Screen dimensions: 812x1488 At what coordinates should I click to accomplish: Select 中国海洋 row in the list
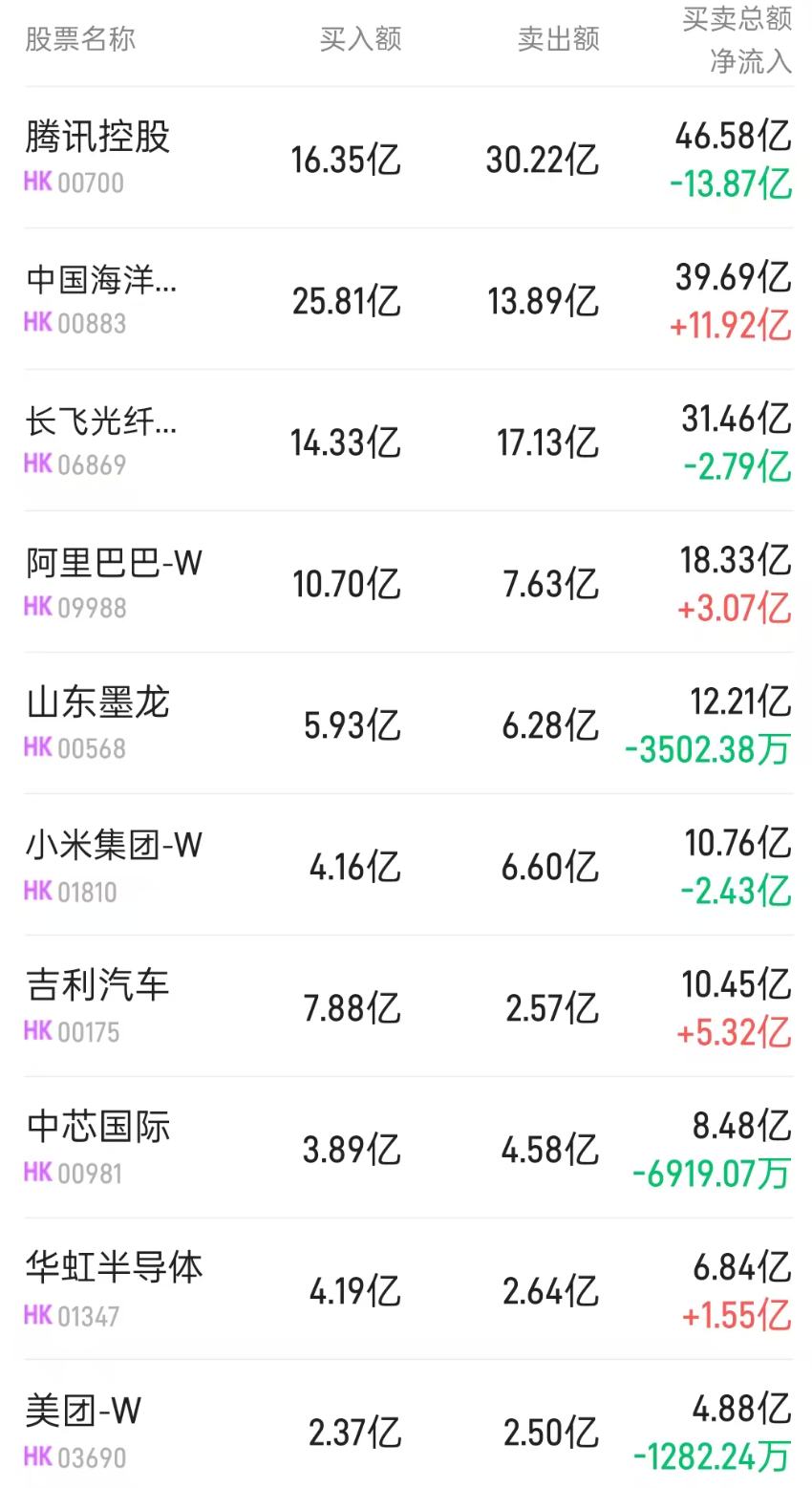point(100,280)
